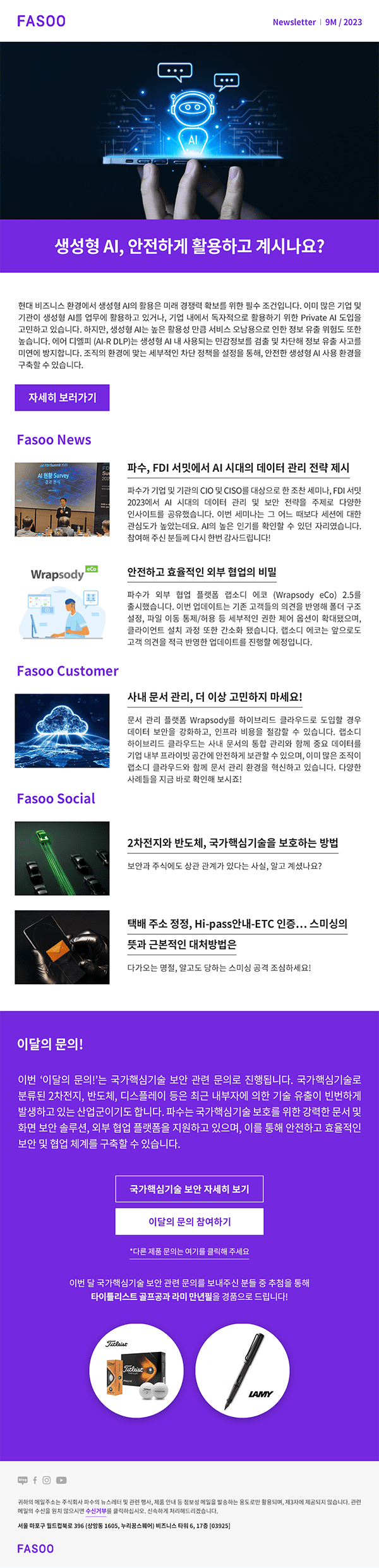Open the FDI 서밋 AI 데이터 관리 article headline
This screenshot has width=379, height=1568.
click(238, 468)
